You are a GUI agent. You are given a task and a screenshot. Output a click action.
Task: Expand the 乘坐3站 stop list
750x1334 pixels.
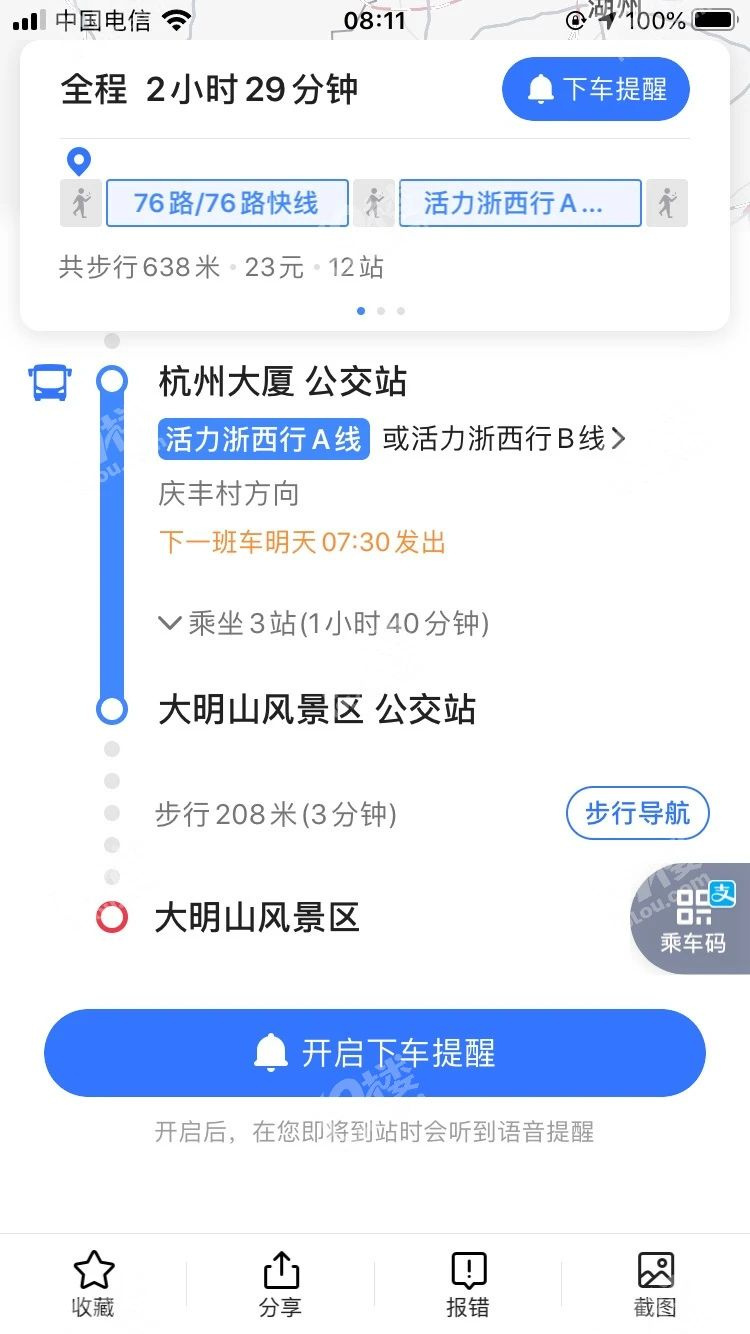tap(324, 624)
